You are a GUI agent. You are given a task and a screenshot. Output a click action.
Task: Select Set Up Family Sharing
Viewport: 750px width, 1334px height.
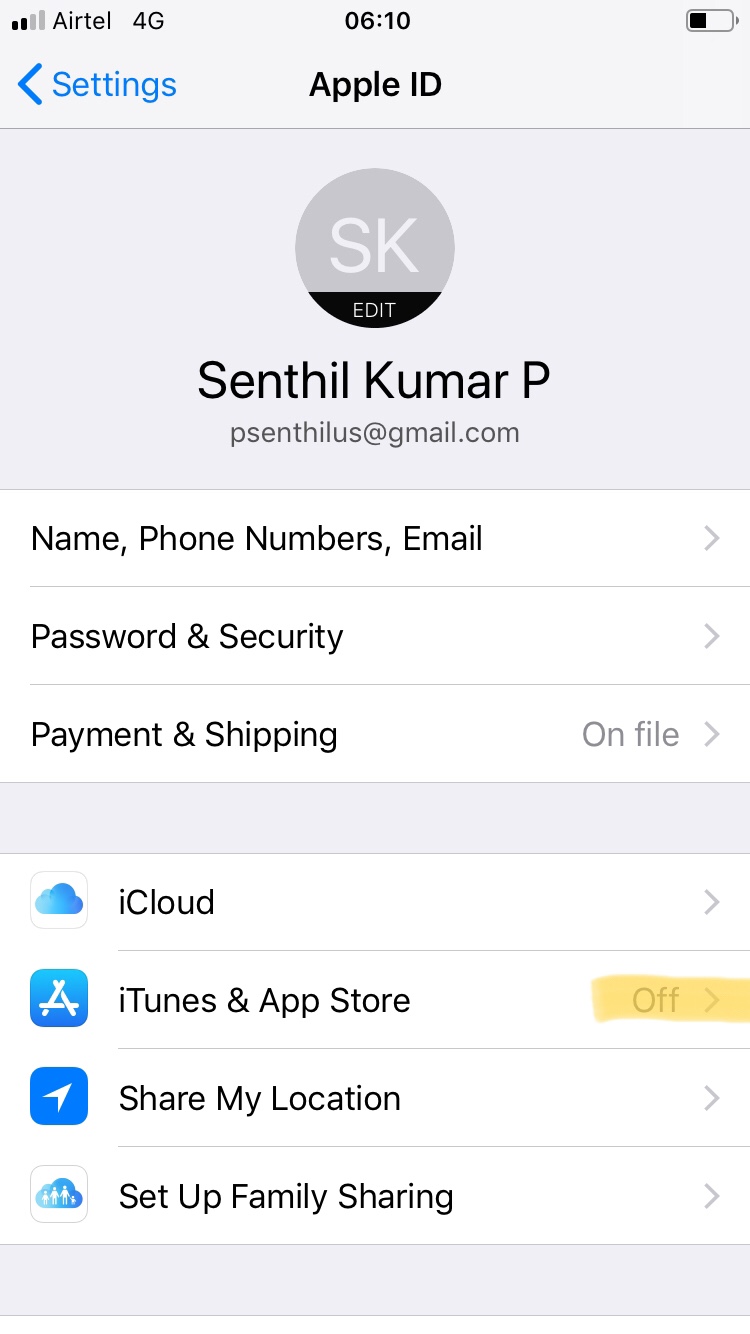click(x=375, y=1196)
